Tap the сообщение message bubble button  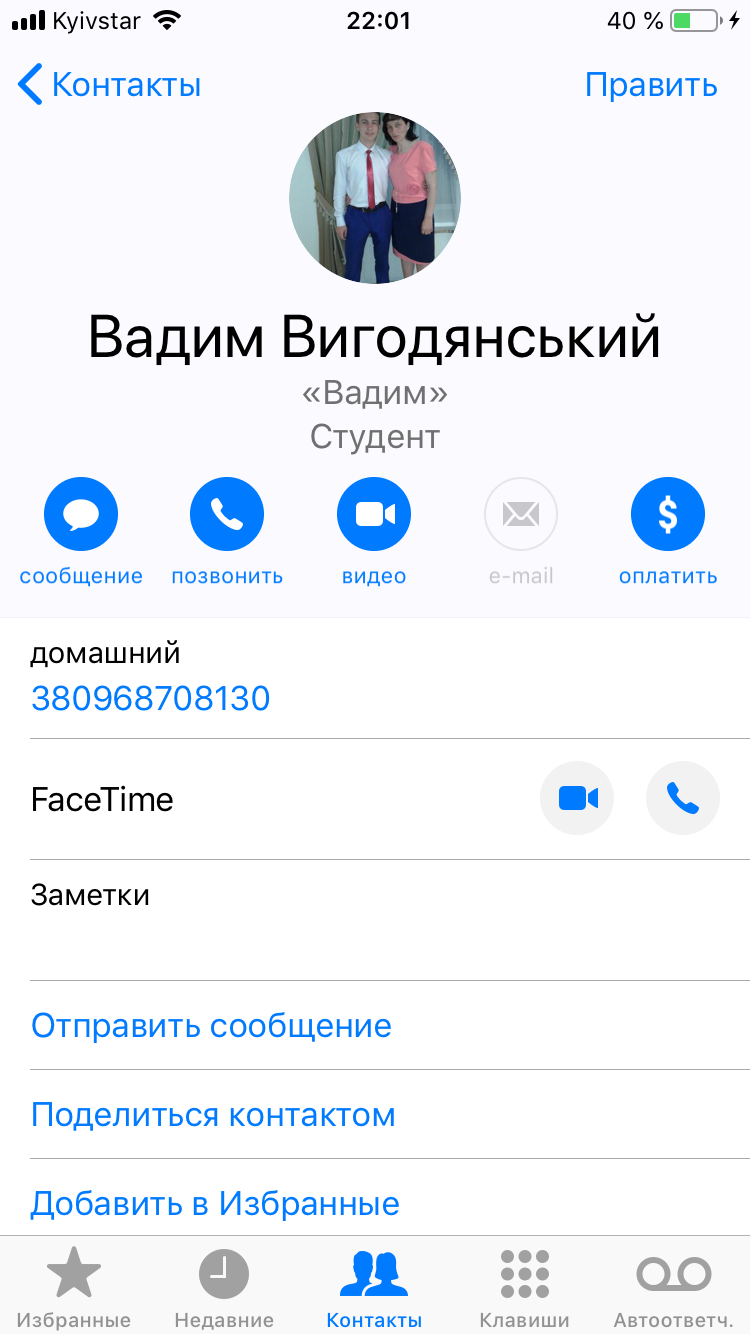point(81,516)
